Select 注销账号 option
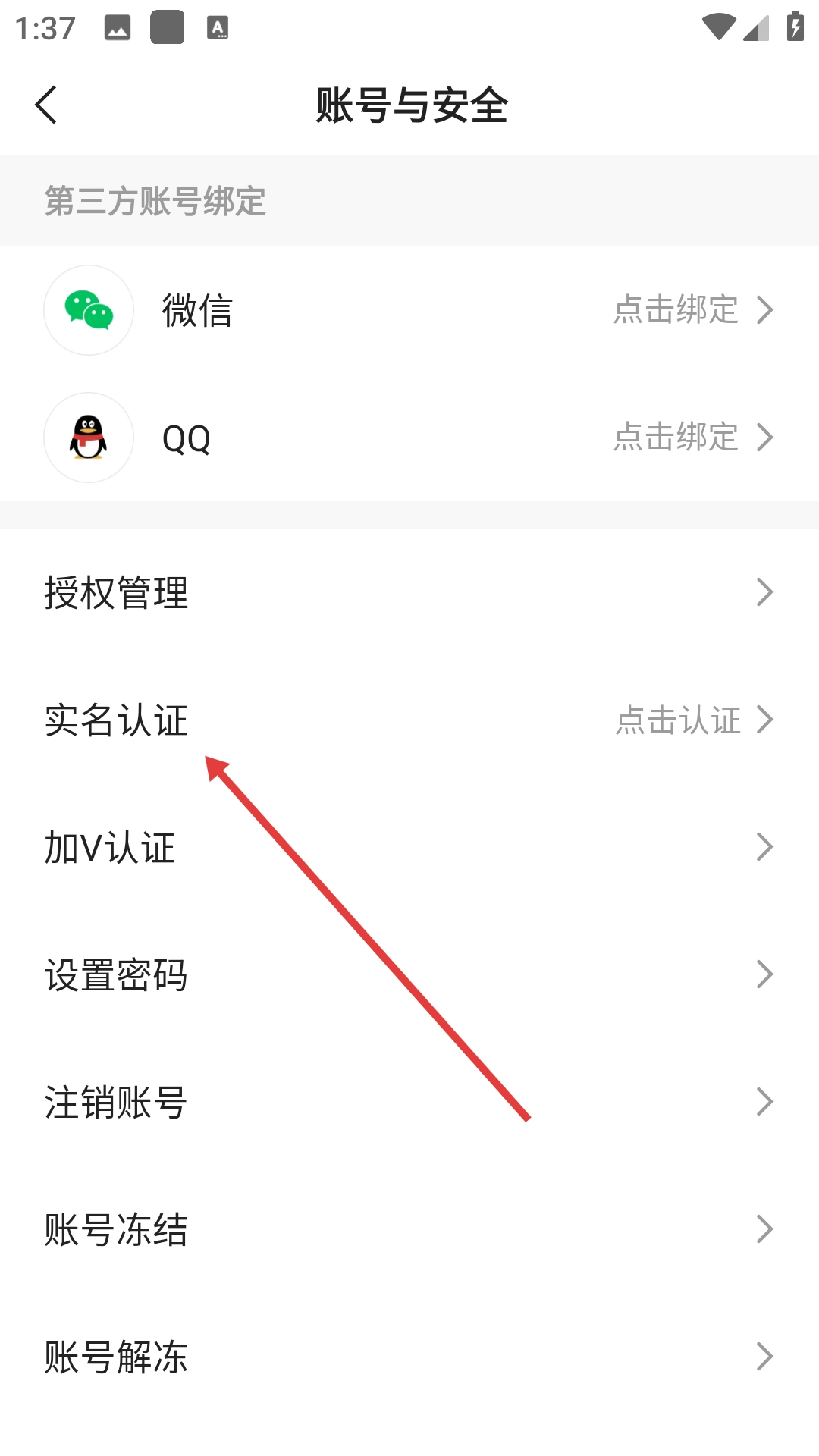The height and width of the screenshot is (1456, 819). pyautogui.click(x=409, y=1102)
